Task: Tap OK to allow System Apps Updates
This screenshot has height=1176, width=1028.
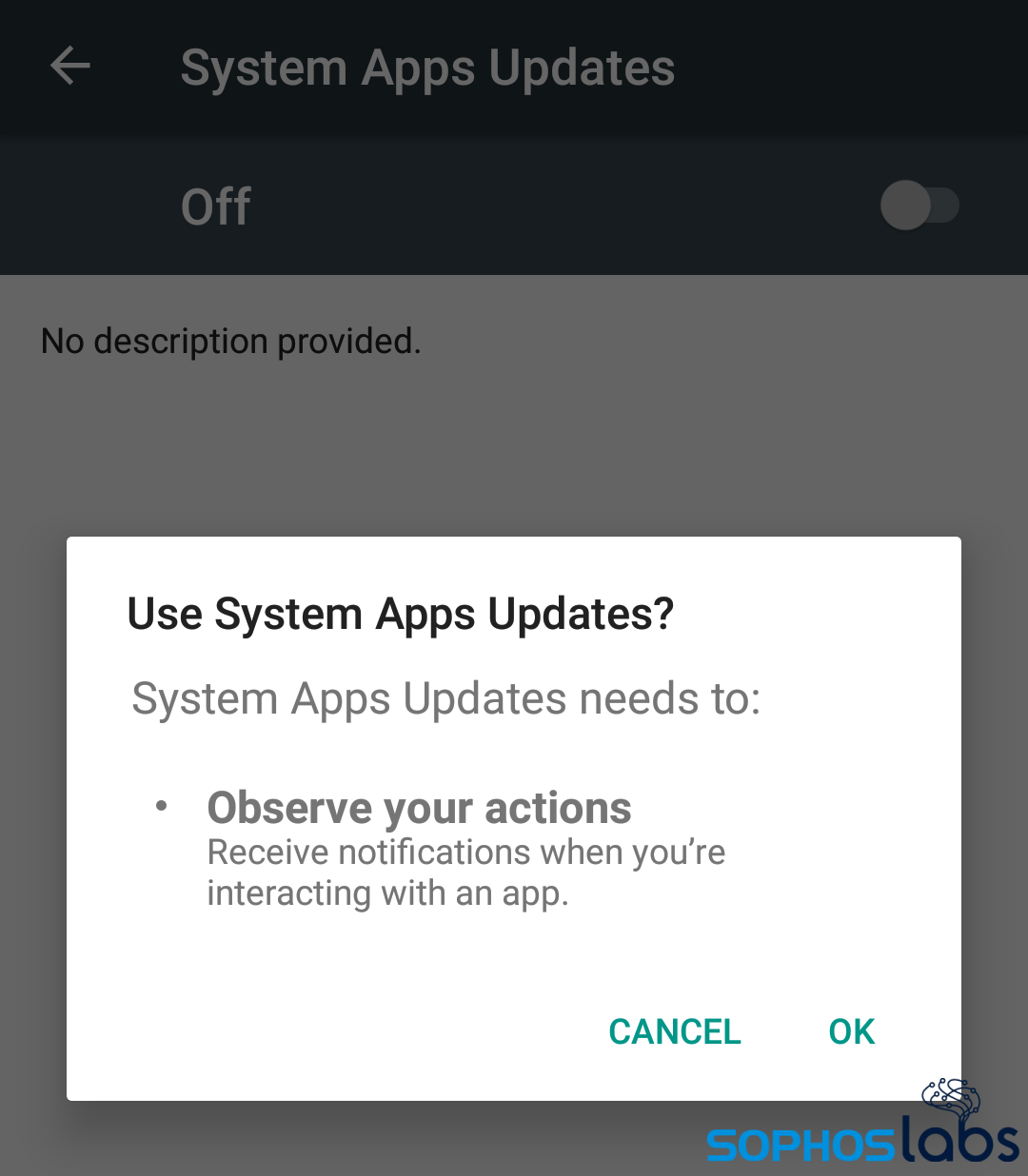Action: pos(851,1031)
